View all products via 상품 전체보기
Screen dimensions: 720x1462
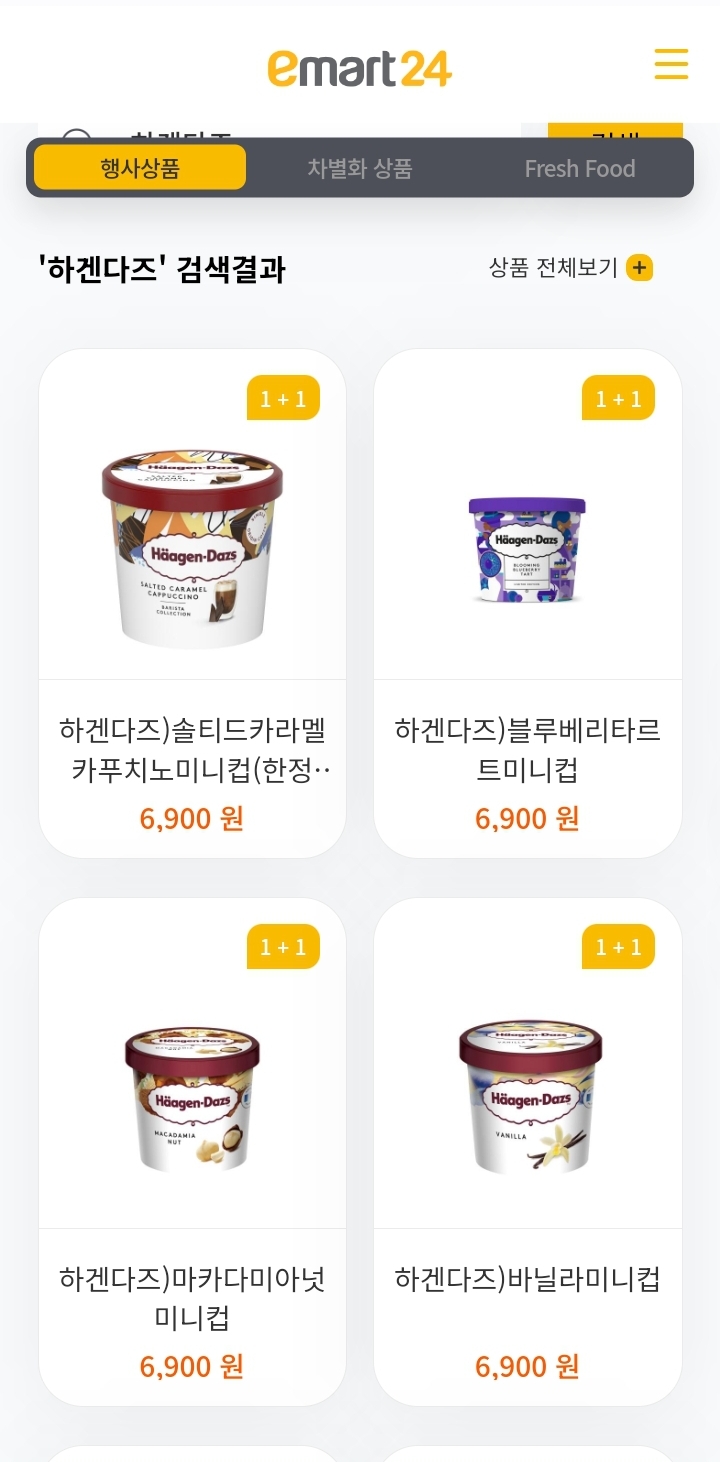coord(570,268)
